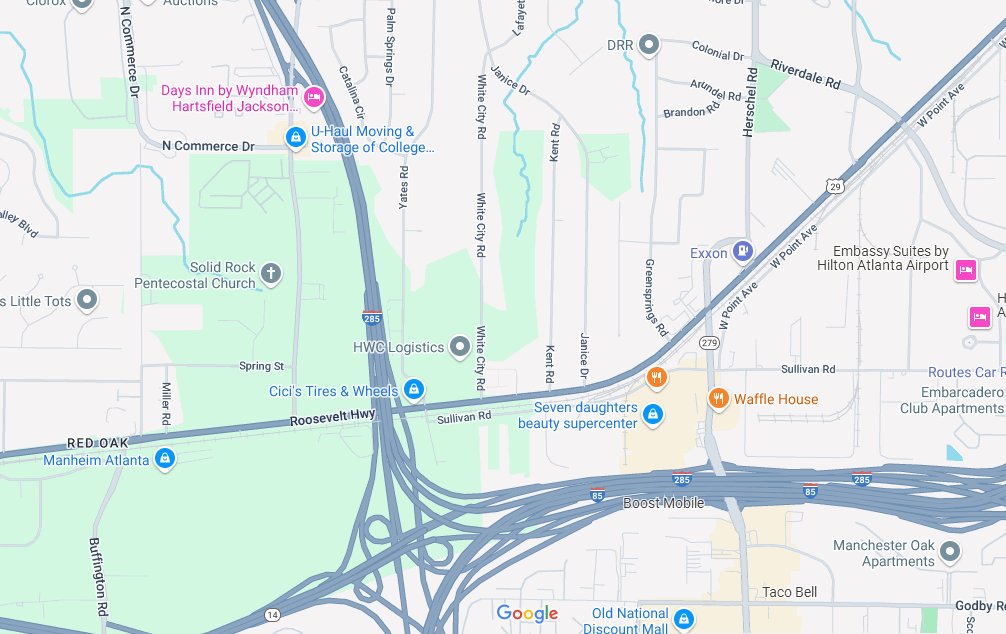Open Embassy Suites by Hilton hotel pin

coord(966,268)
